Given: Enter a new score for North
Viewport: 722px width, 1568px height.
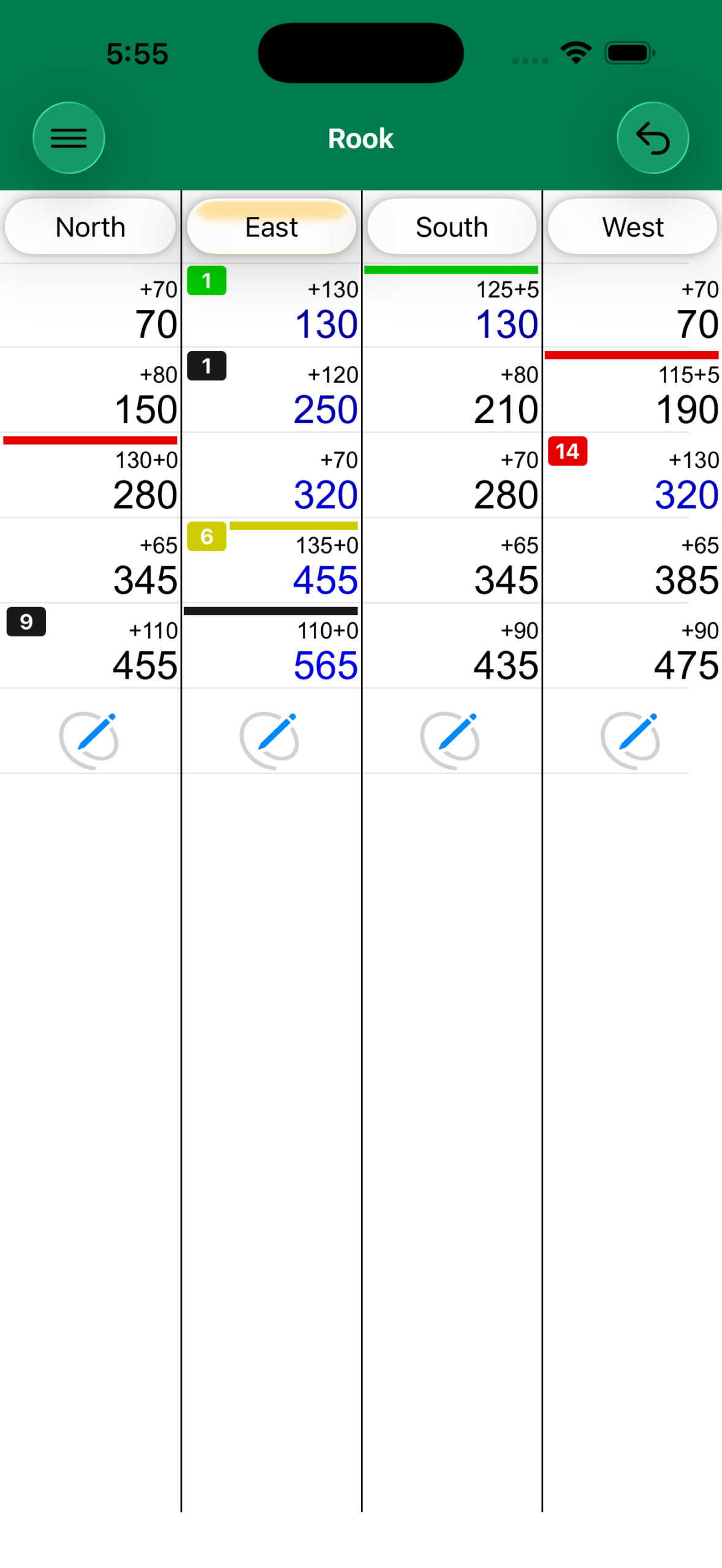Looking at the screenshot, I should pyautogui.click(x=89, y=739).
